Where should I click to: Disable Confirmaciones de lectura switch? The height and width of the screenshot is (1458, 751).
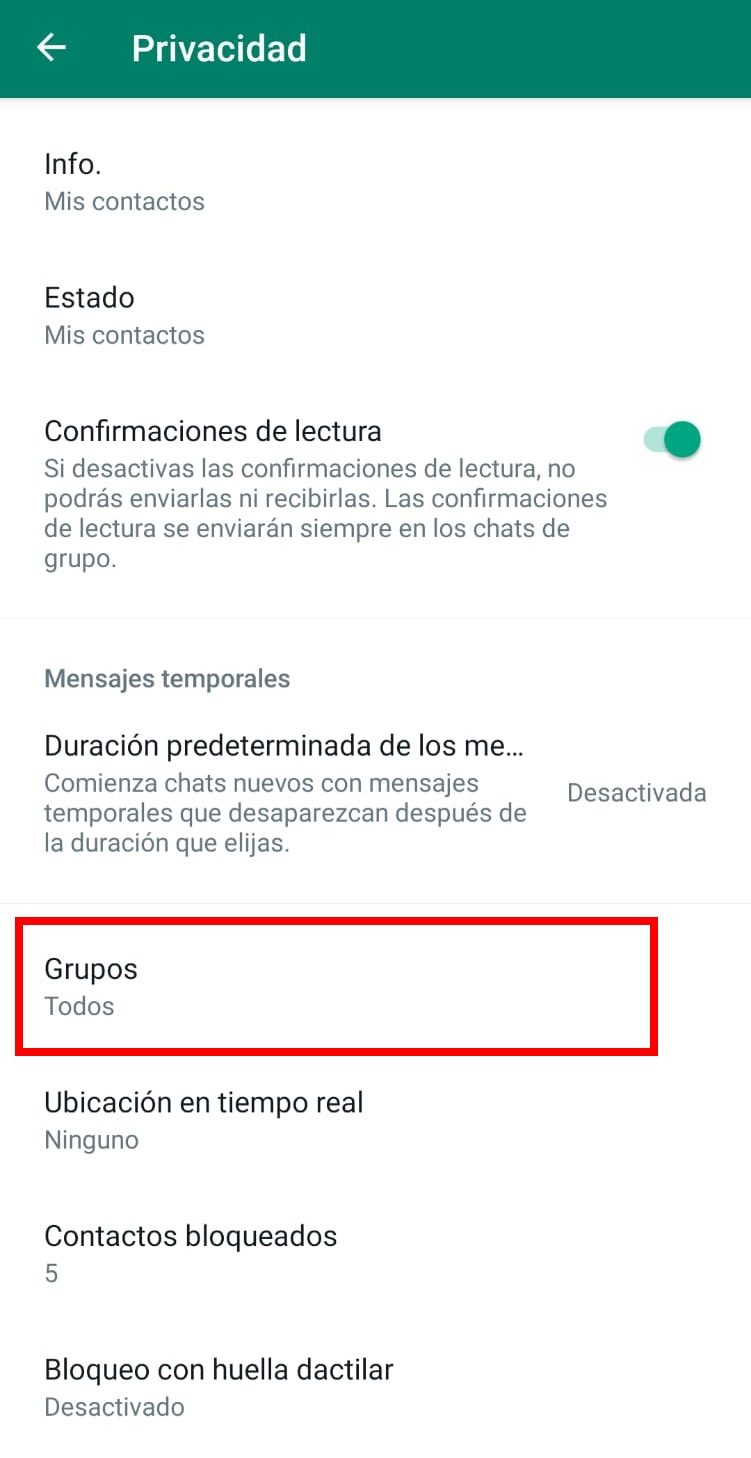pyautogui.click(x=672, y=439)
